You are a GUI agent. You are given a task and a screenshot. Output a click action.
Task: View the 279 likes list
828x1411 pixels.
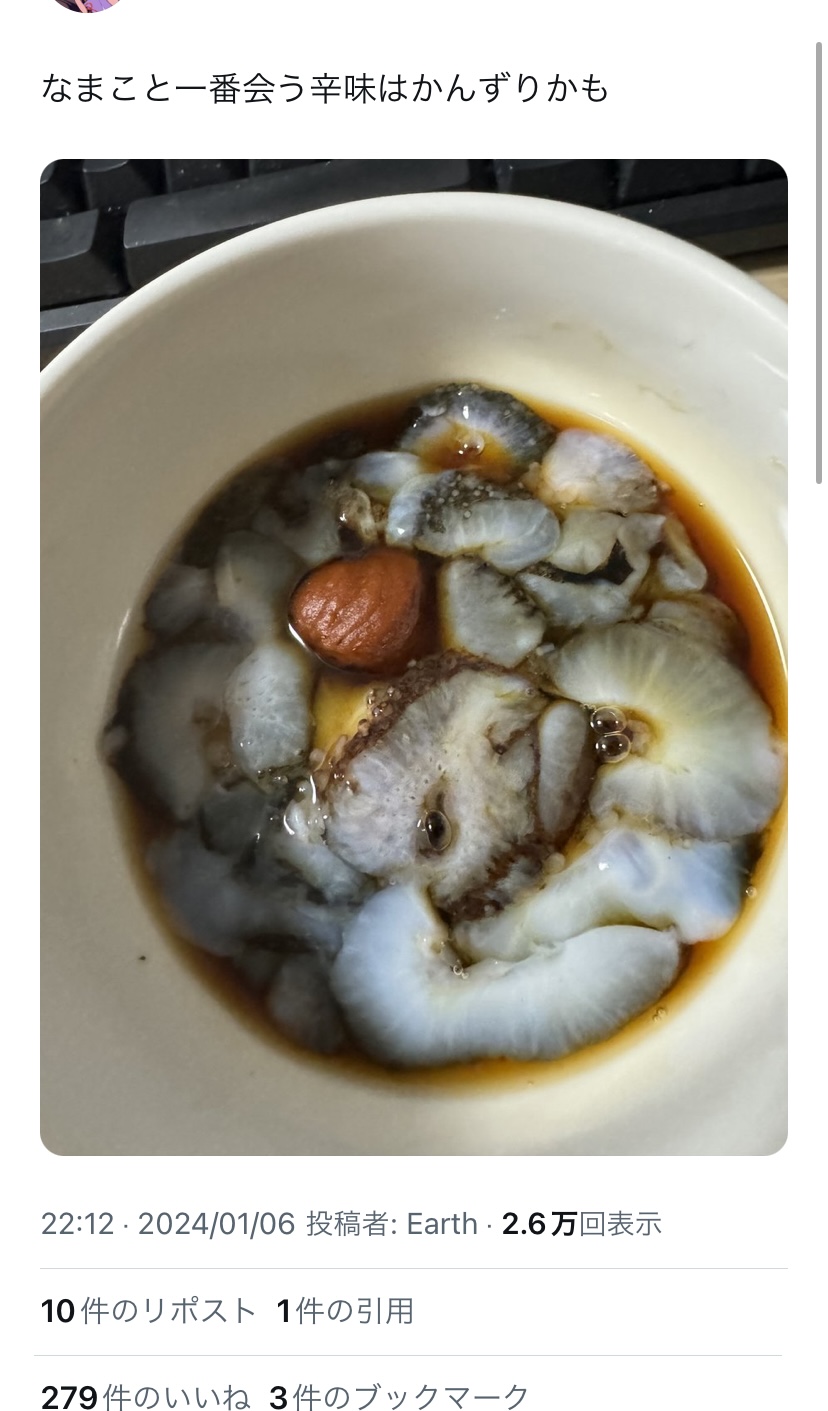(x=145, y=1395)
